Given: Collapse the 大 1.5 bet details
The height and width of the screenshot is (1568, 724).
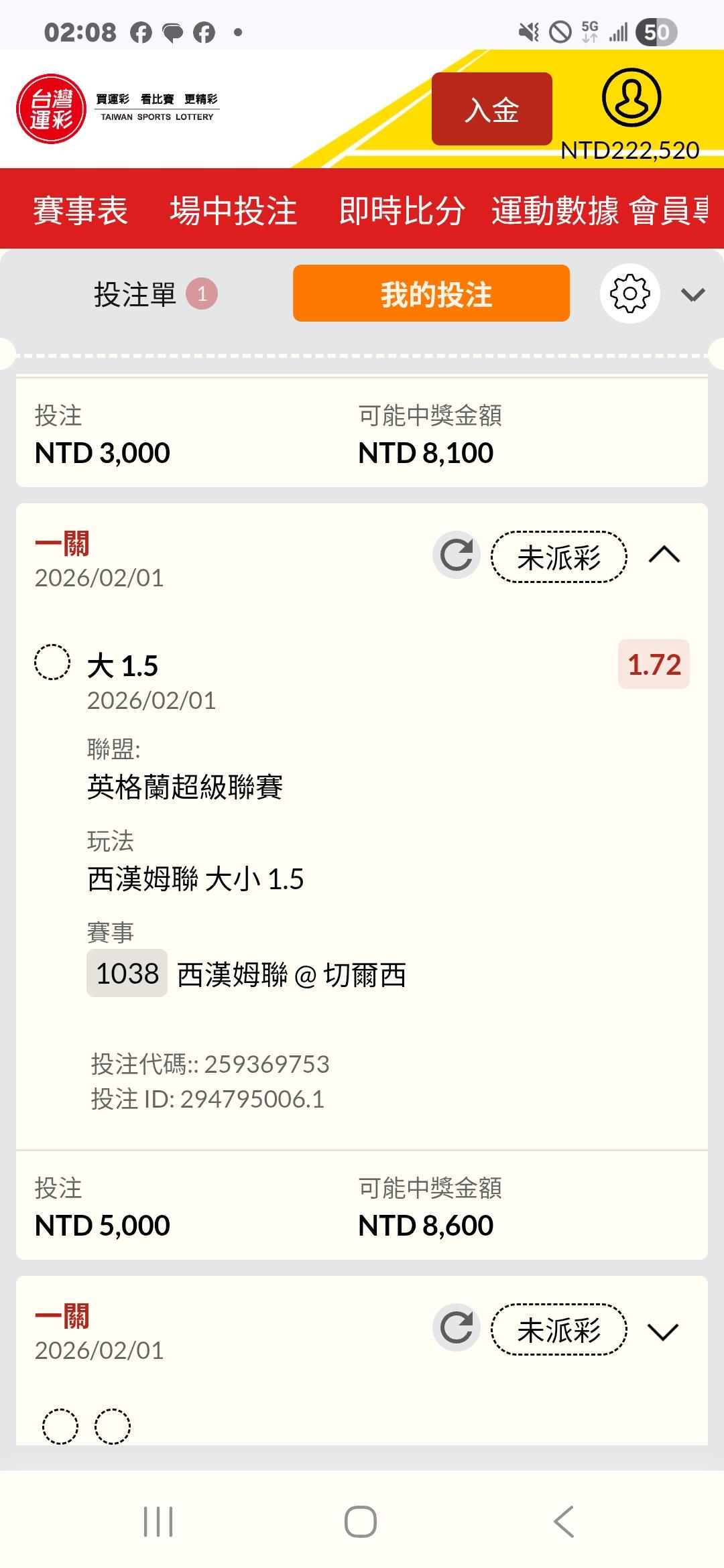Looking at the screenshot, I should pos(664,556).
